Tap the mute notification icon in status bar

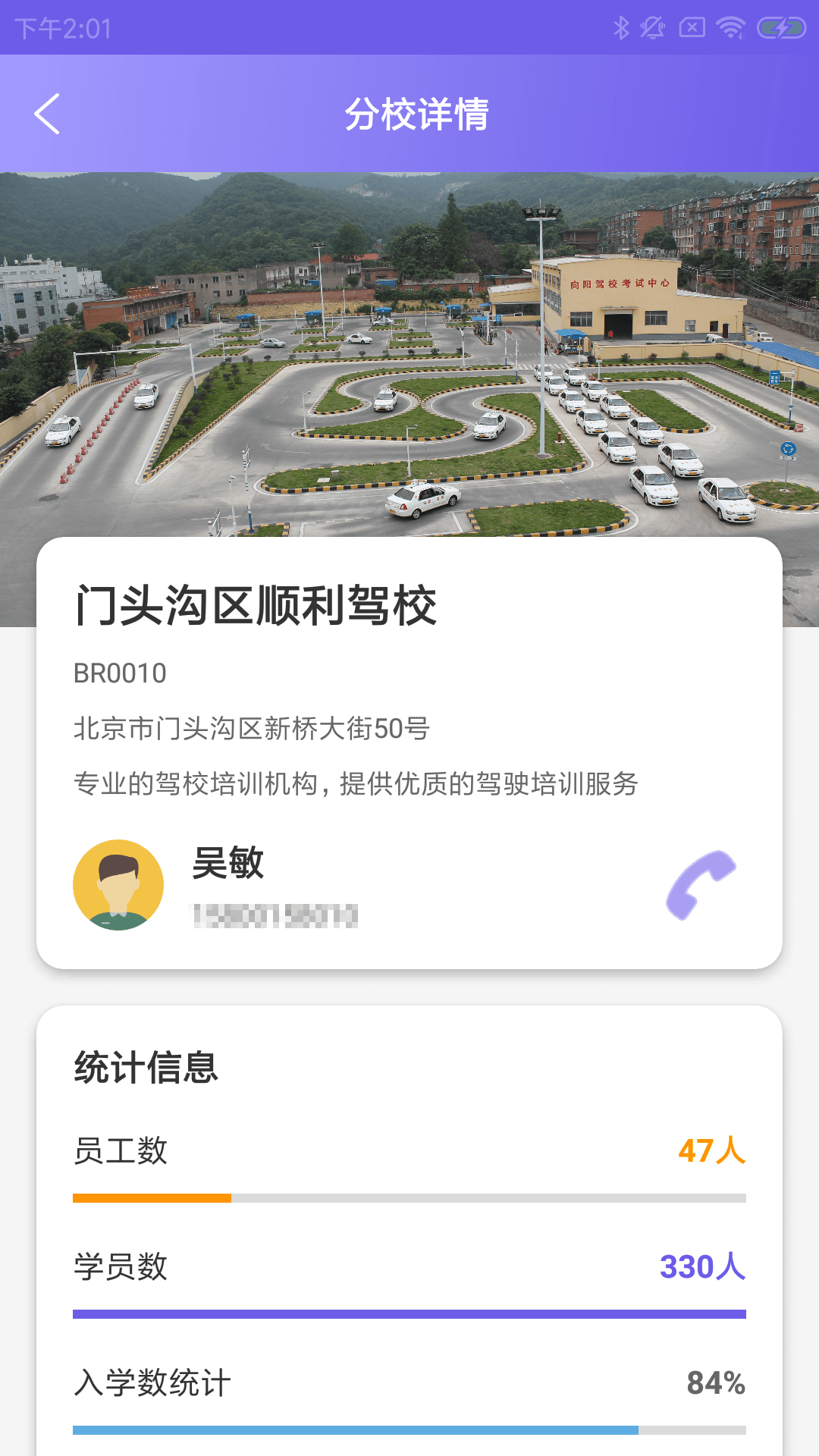pyautogui.click(x=653, y=28)
